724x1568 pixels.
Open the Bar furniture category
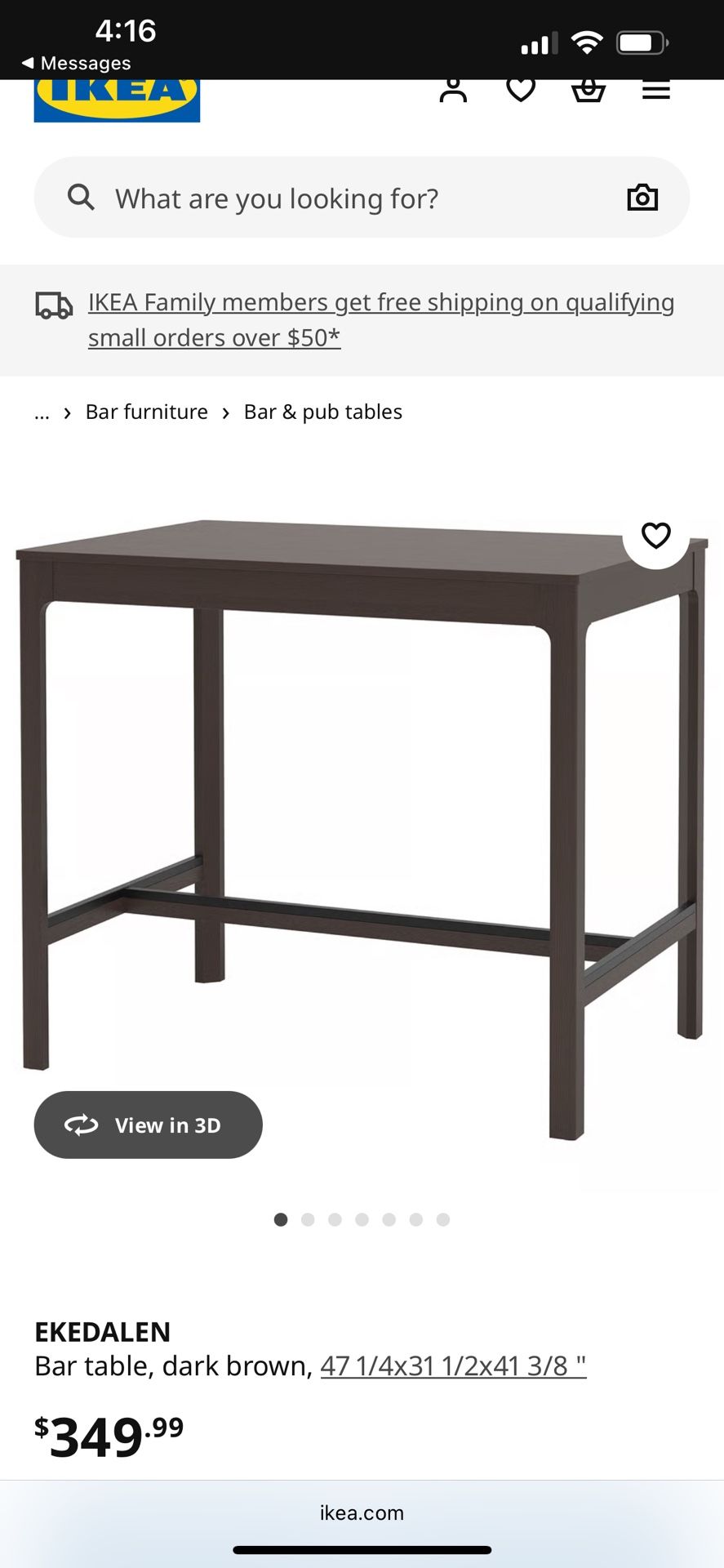(x=146, y=412)
